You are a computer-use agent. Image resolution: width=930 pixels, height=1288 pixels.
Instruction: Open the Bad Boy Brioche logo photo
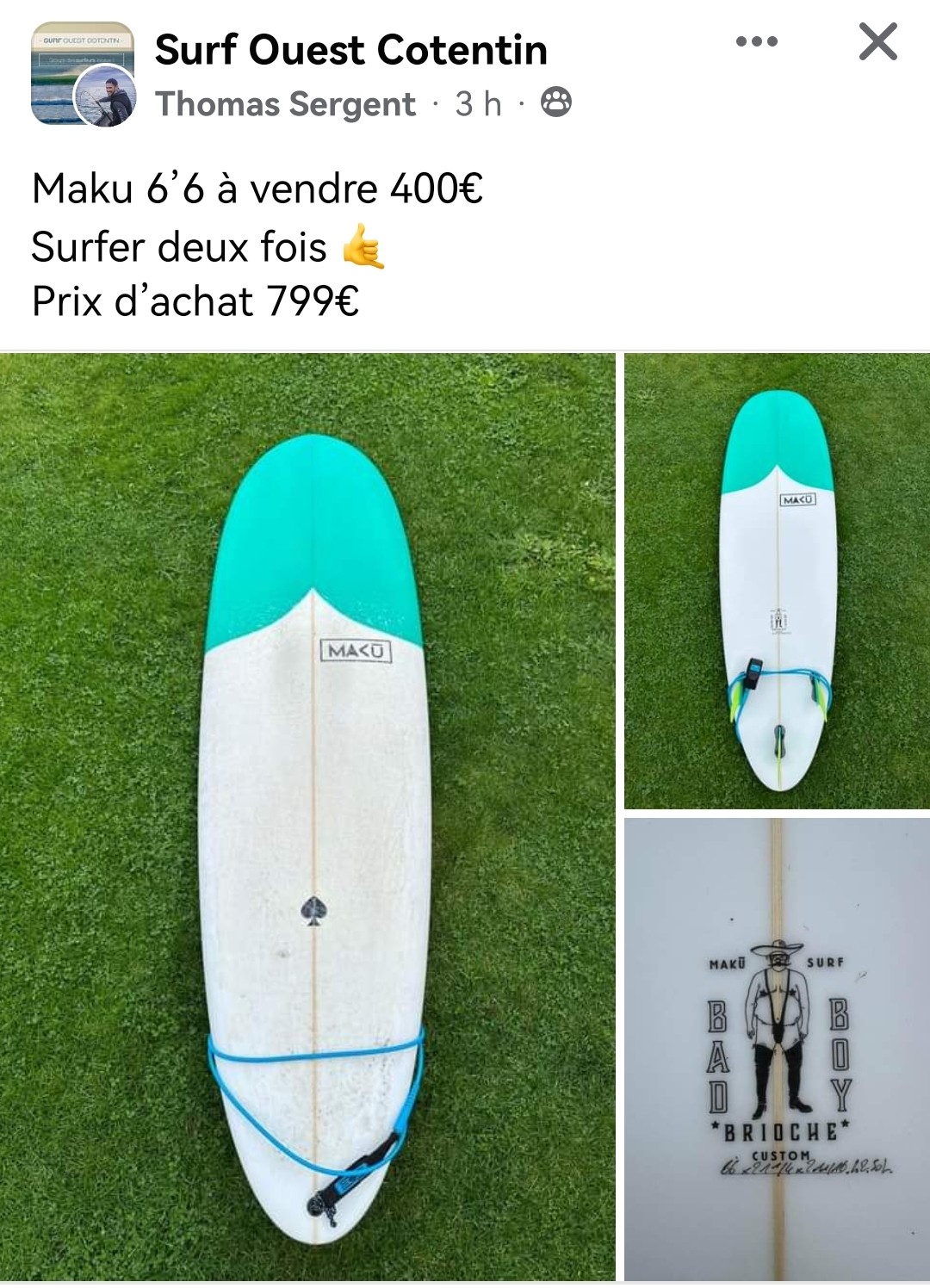[777, 1049]
